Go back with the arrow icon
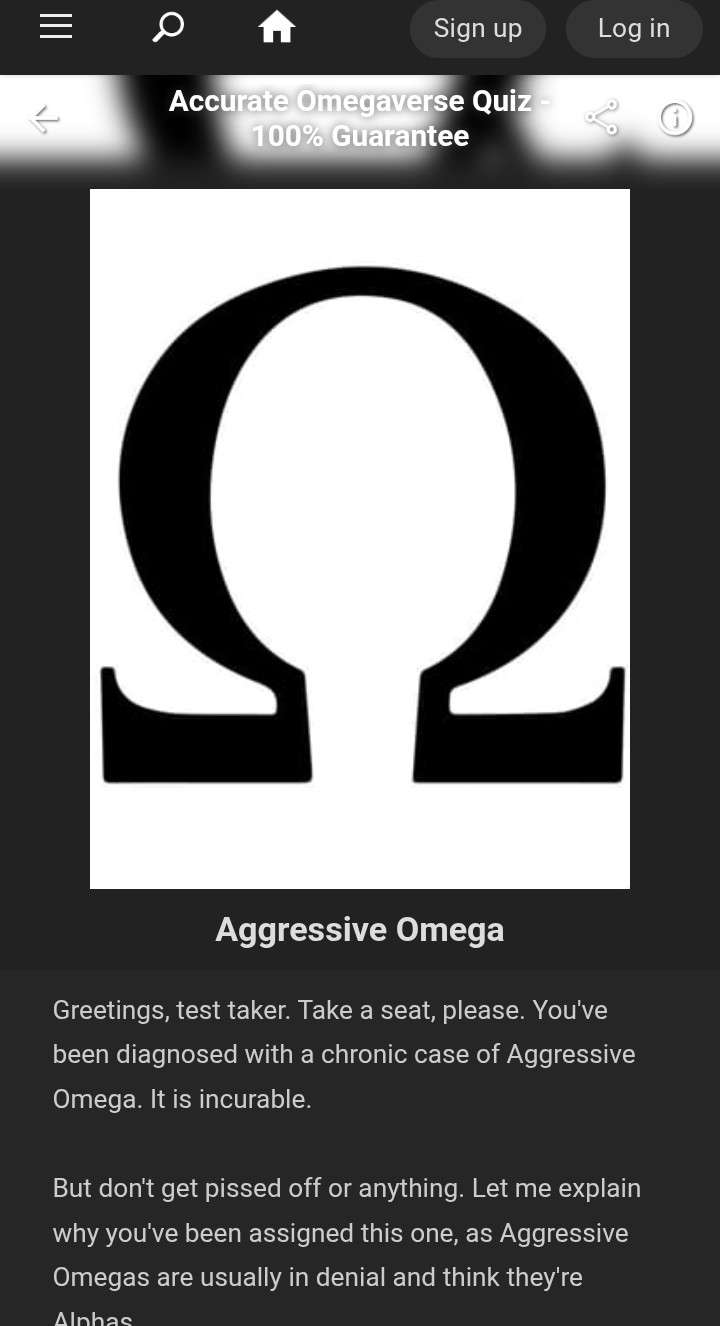Viewport: 720px width, 1326px height. coord(45,120)
